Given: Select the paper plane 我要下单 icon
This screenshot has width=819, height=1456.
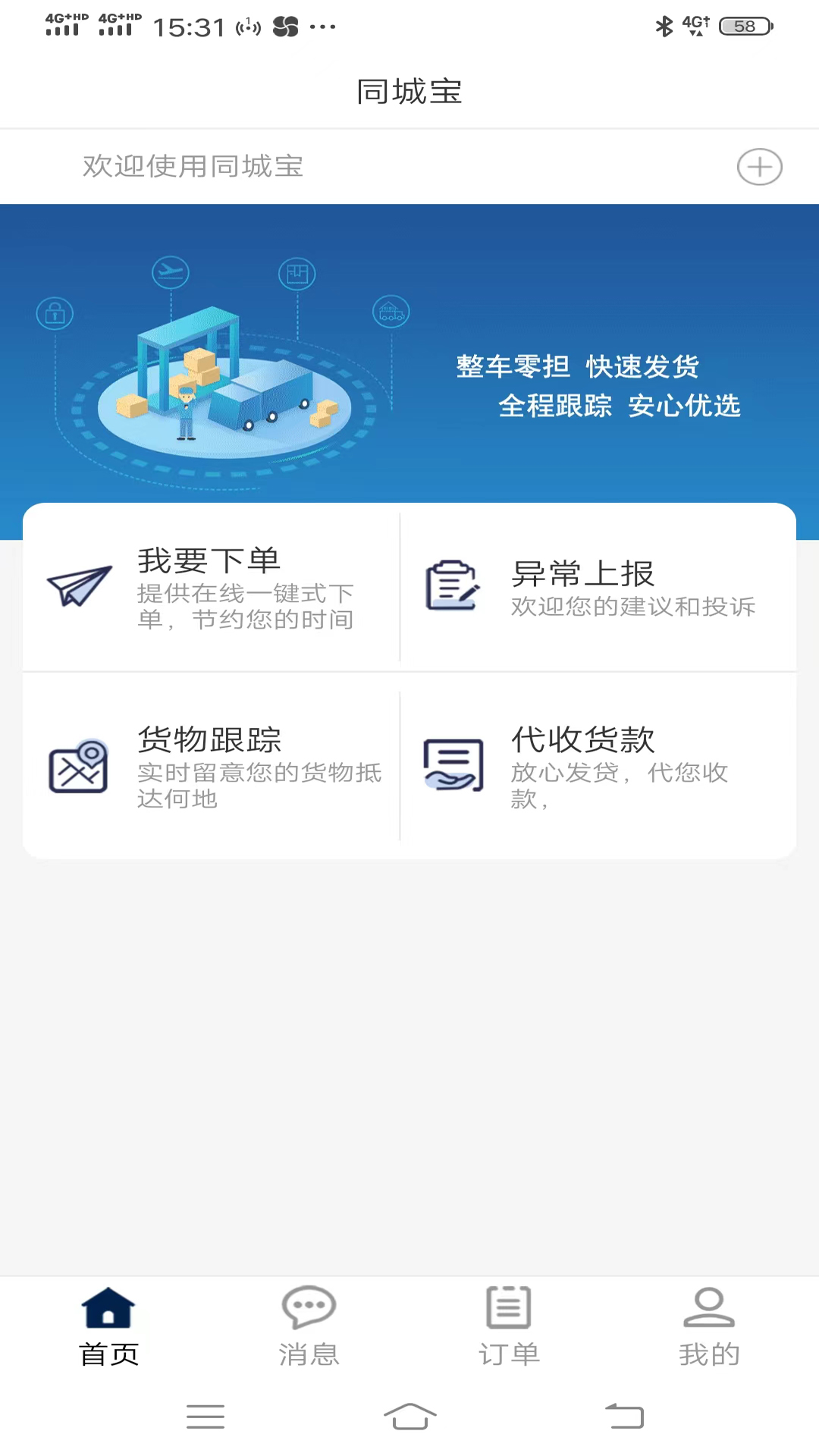Looking at the screenshot, I should [x=80, y=588].
